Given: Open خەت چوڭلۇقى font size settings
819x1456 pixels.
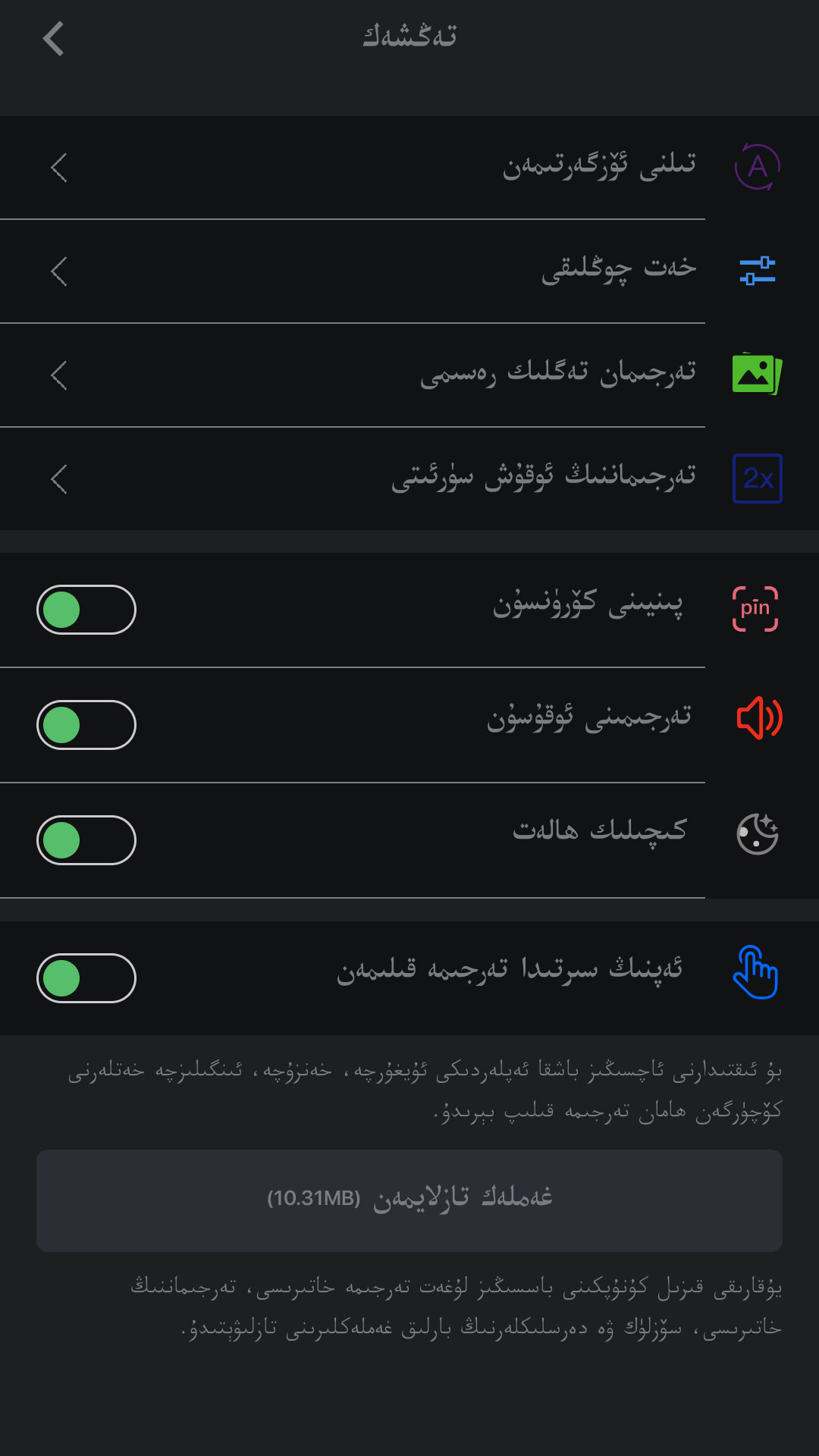Looking at the screenshot, I should pyautogui.click(x=409, y=271).
